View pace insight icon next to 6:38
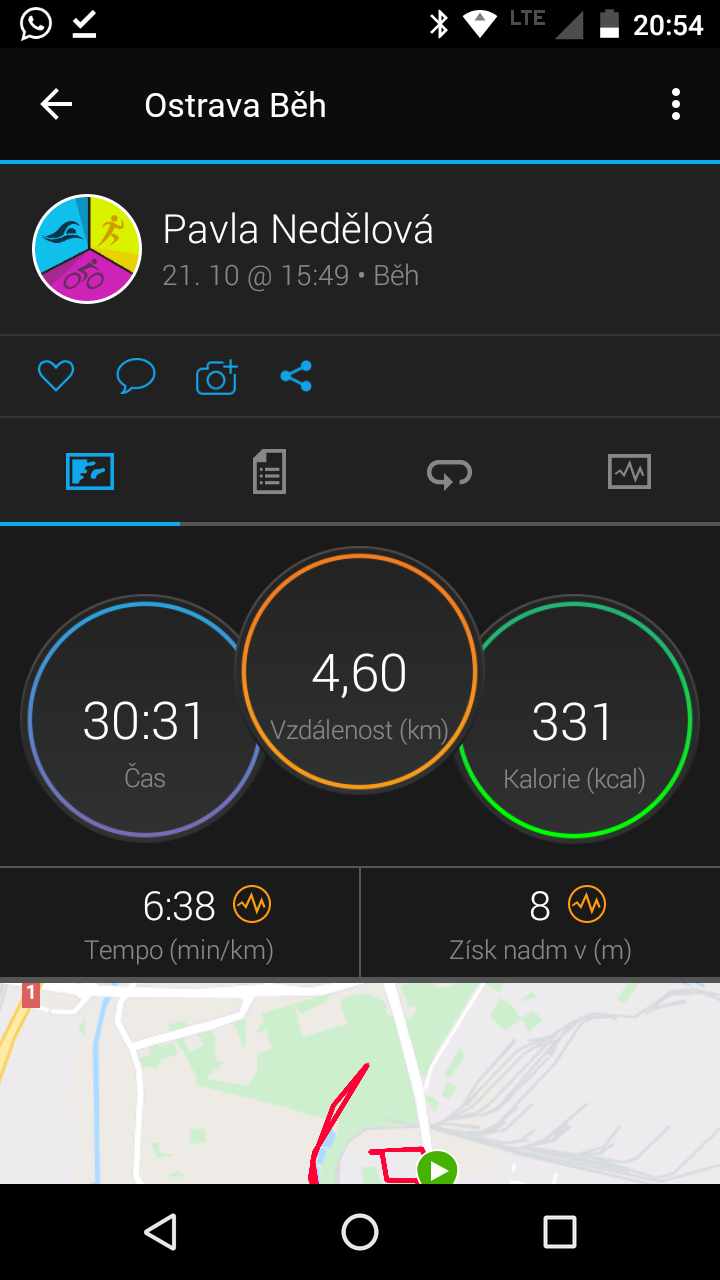The image size is (720, 1280). click(x=252, y=905)
